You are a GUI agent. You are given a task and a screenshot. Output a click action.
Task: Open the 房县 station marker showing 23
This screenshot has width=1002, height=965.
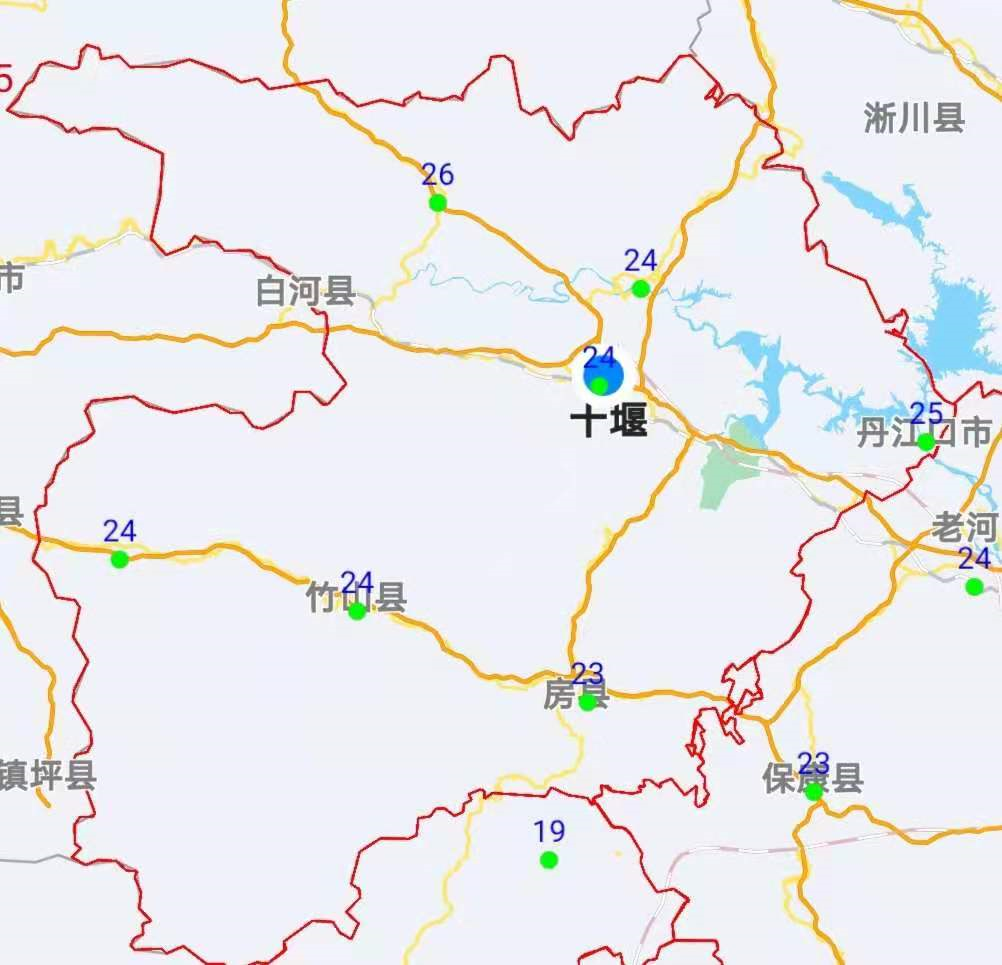tap(587, 701)
